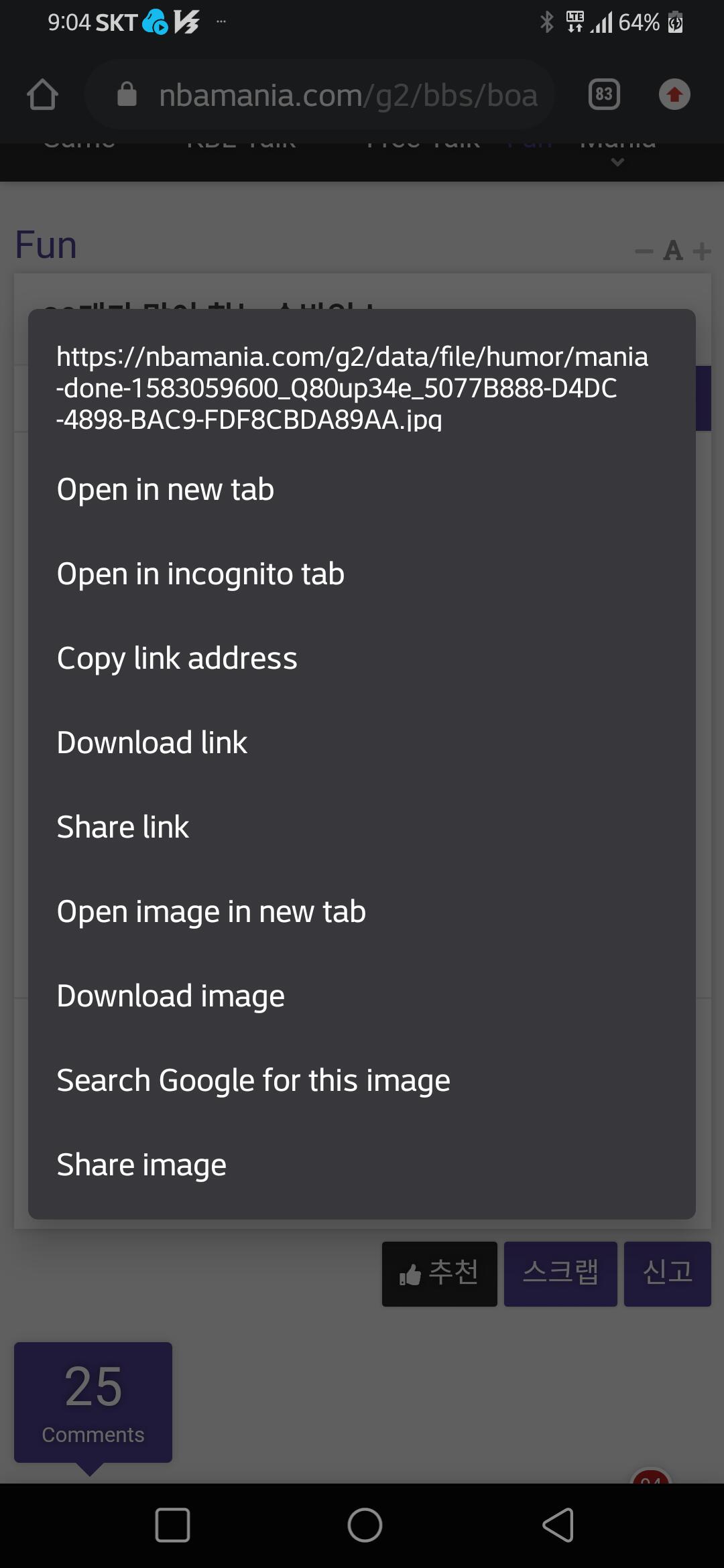Select Download link option
This screenshot has width=724, height=1568.
[x=362, y=743]
